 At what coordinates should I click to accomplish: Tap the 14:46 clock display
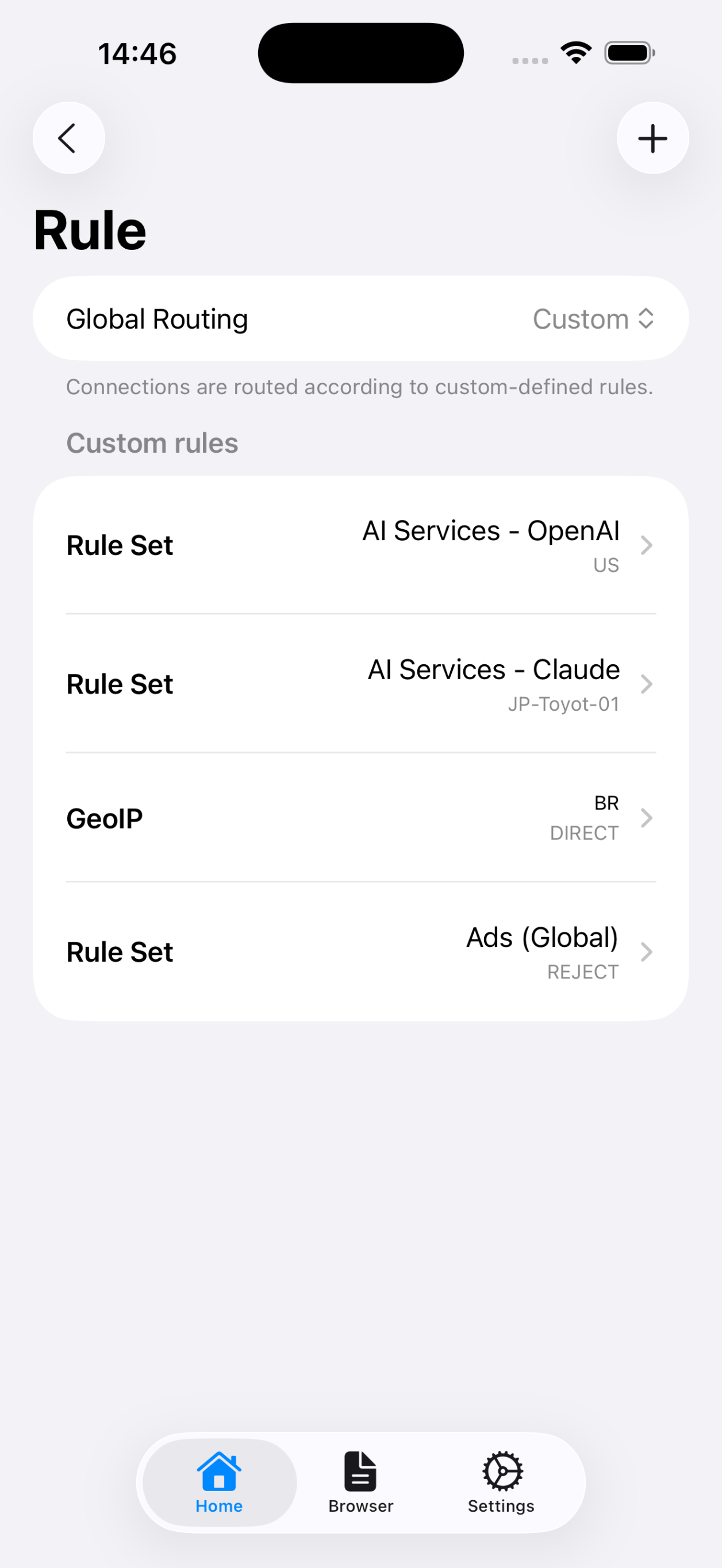tap(137, 52)
